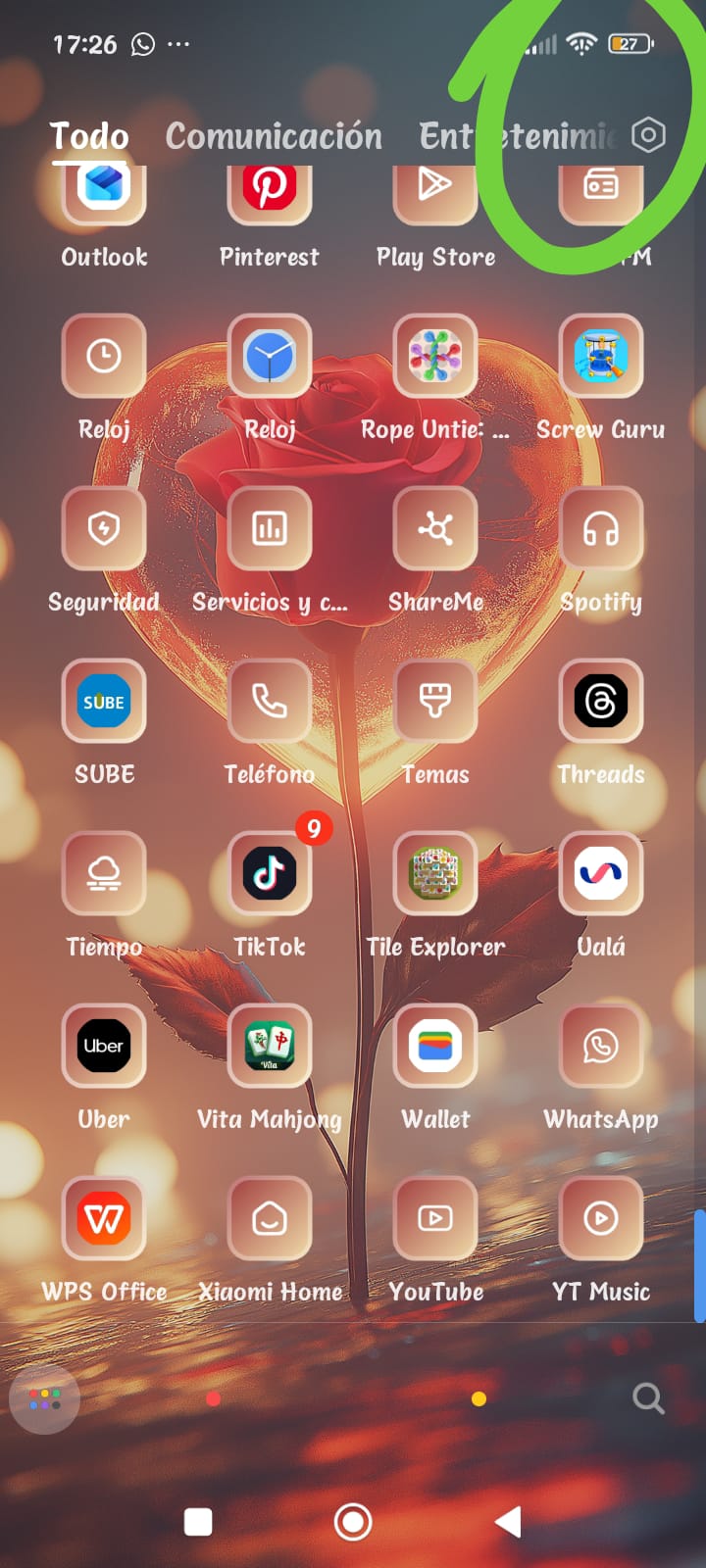
Task: Switch to the Comunicación tab
Action: click(x=274, y=136)
